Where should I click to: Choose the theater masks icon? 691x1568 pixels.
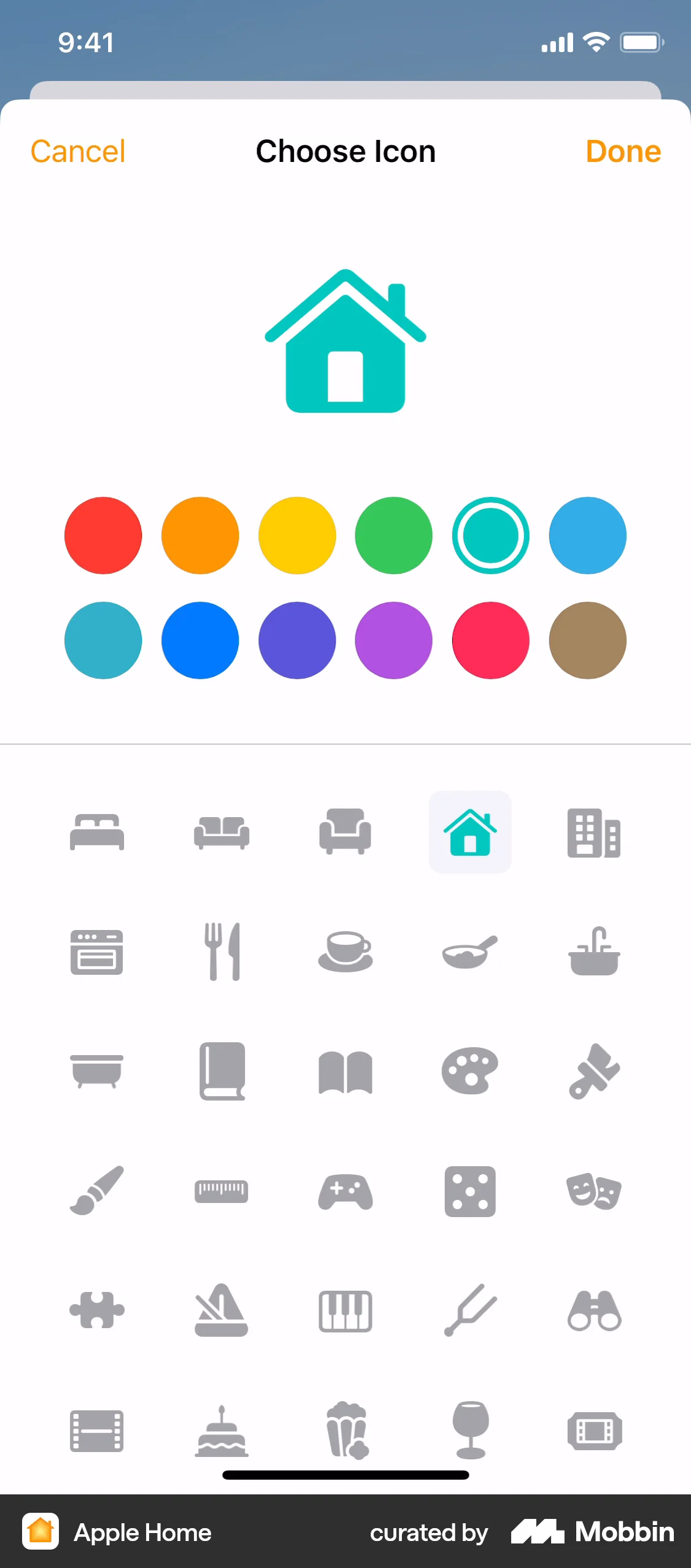tap(594, 1191)
